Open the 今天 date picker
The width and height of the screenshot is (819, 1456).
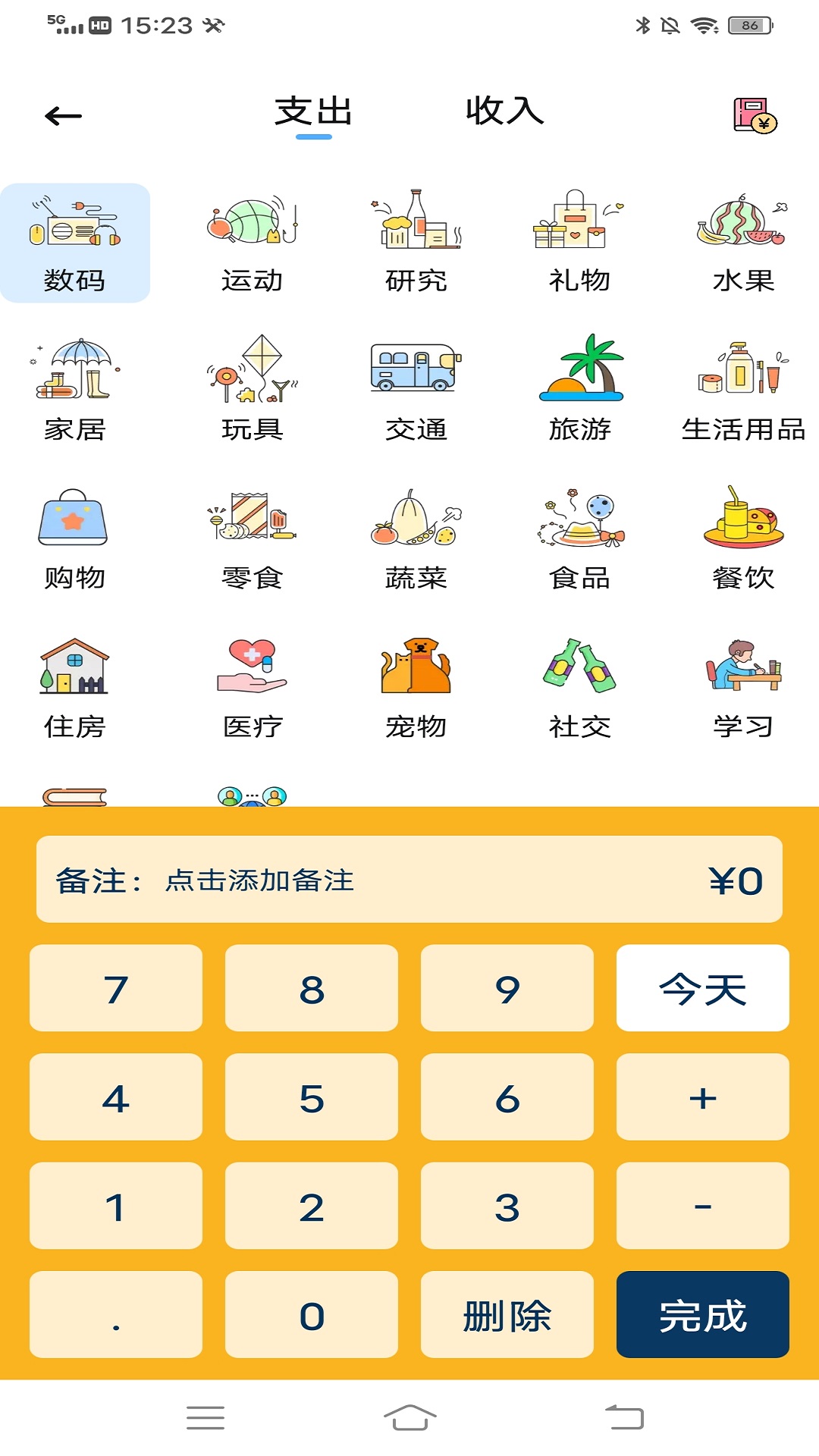(x=702, y=988)
